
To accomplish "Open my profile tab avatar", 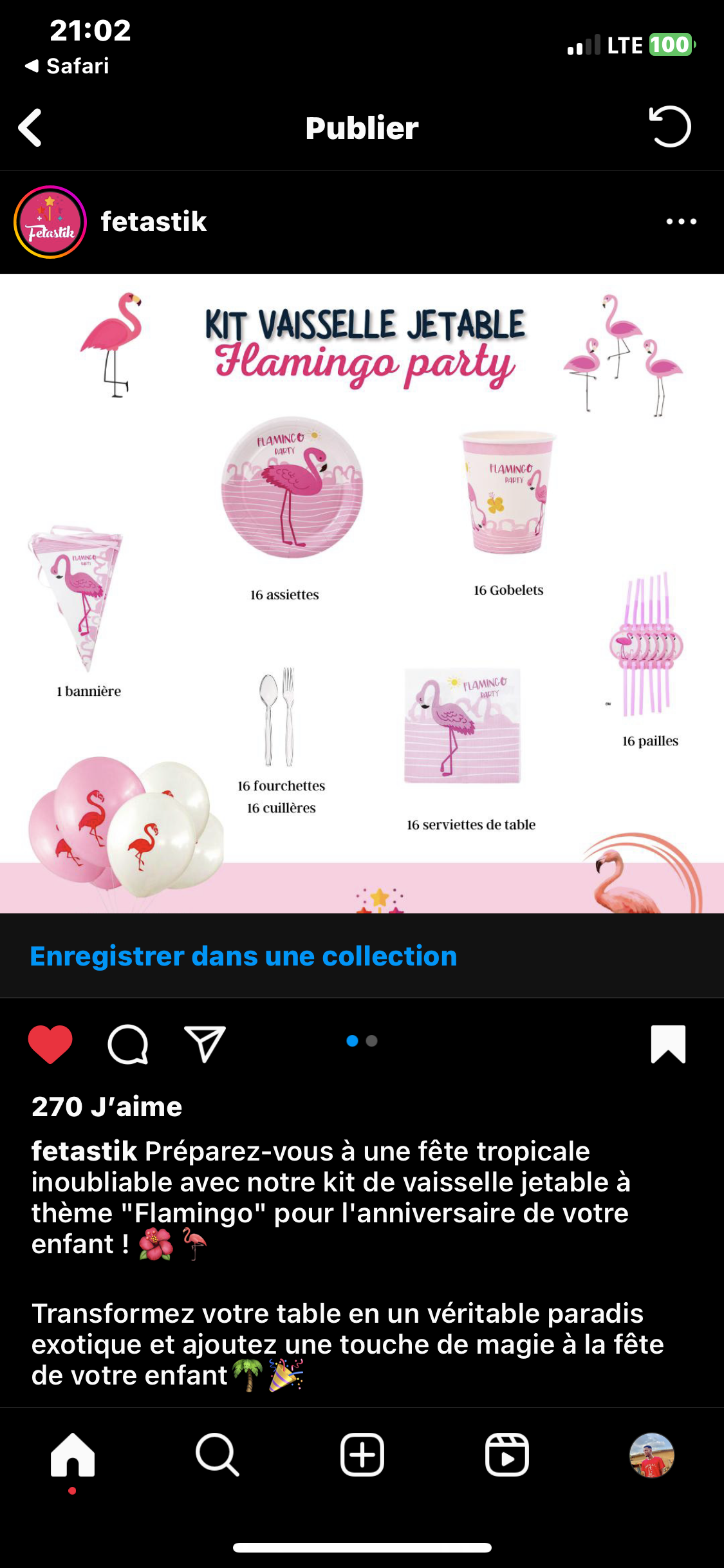I will click(x=651, y=1455).
